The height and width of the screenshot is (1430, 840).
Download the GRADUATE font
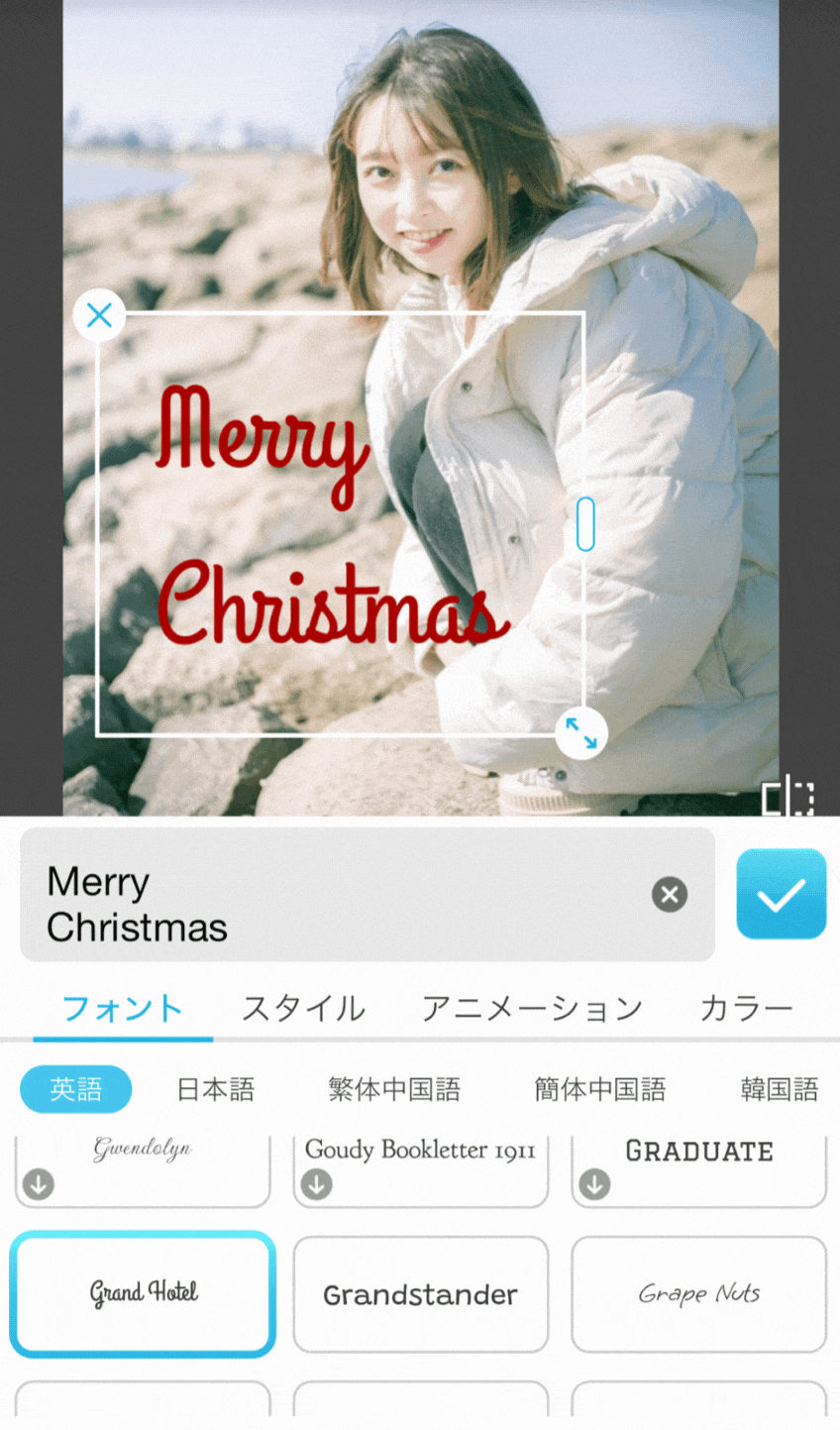595,1181
